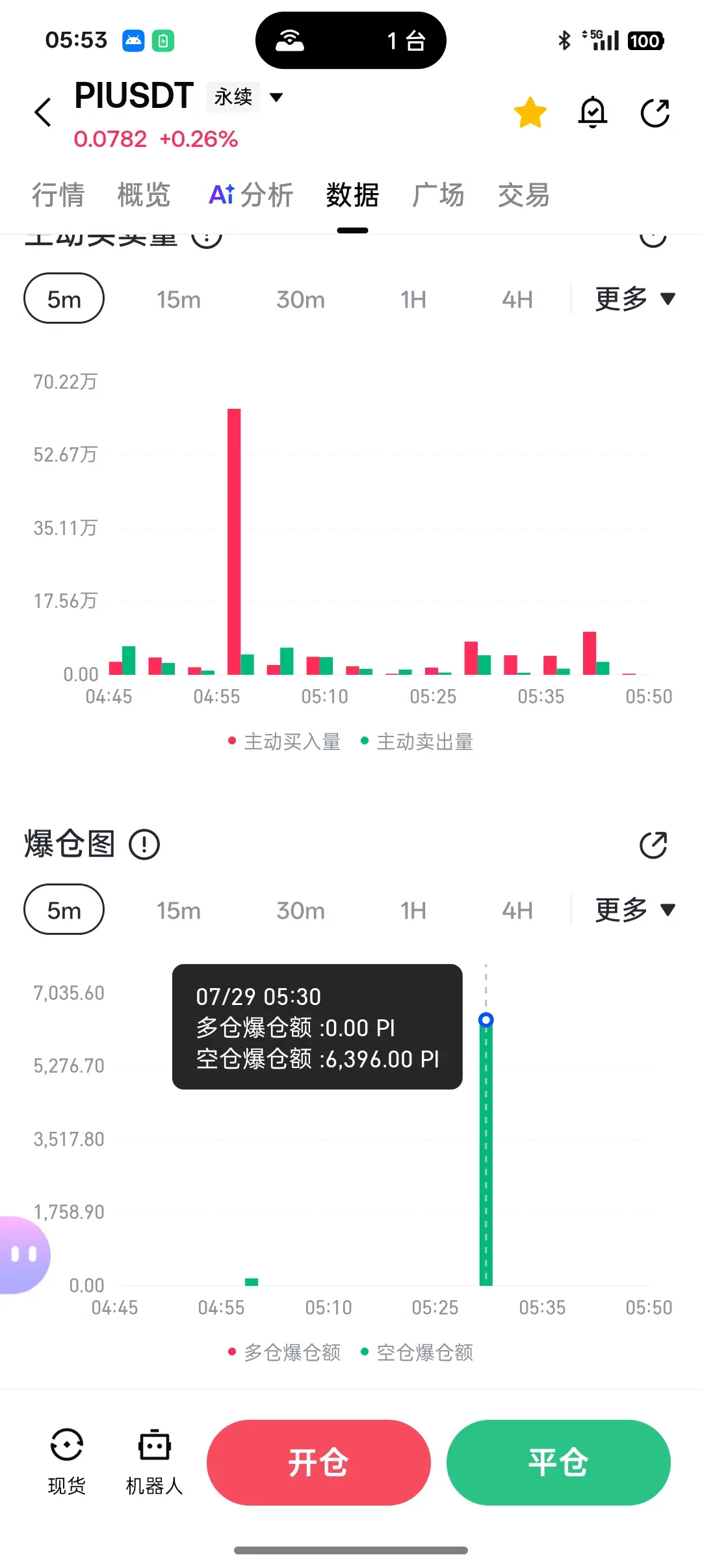This screenshot has width=702, height=1568.
Task: Open 现货 spot trading
Action: pos(67,1461)
